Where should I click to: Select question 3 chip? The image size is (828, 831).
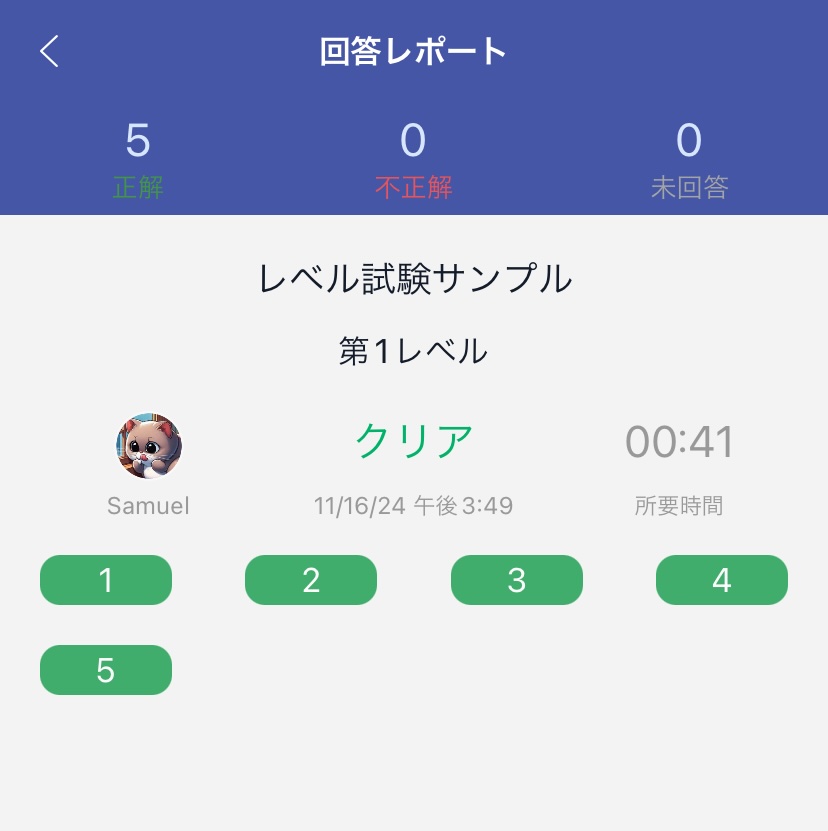[516, 580]
